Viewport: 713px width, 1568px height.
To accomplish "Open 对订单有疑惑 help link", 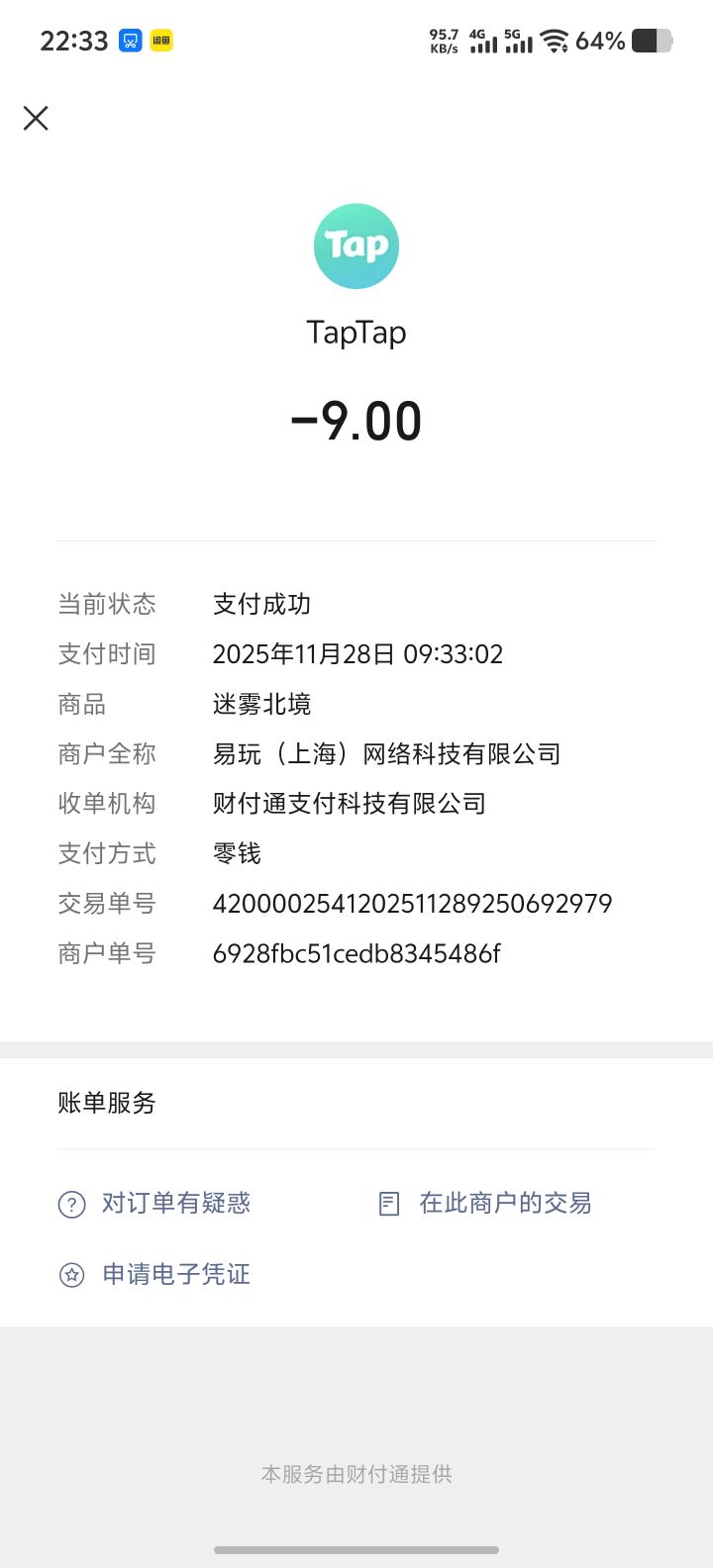I will pos(154,1204).
